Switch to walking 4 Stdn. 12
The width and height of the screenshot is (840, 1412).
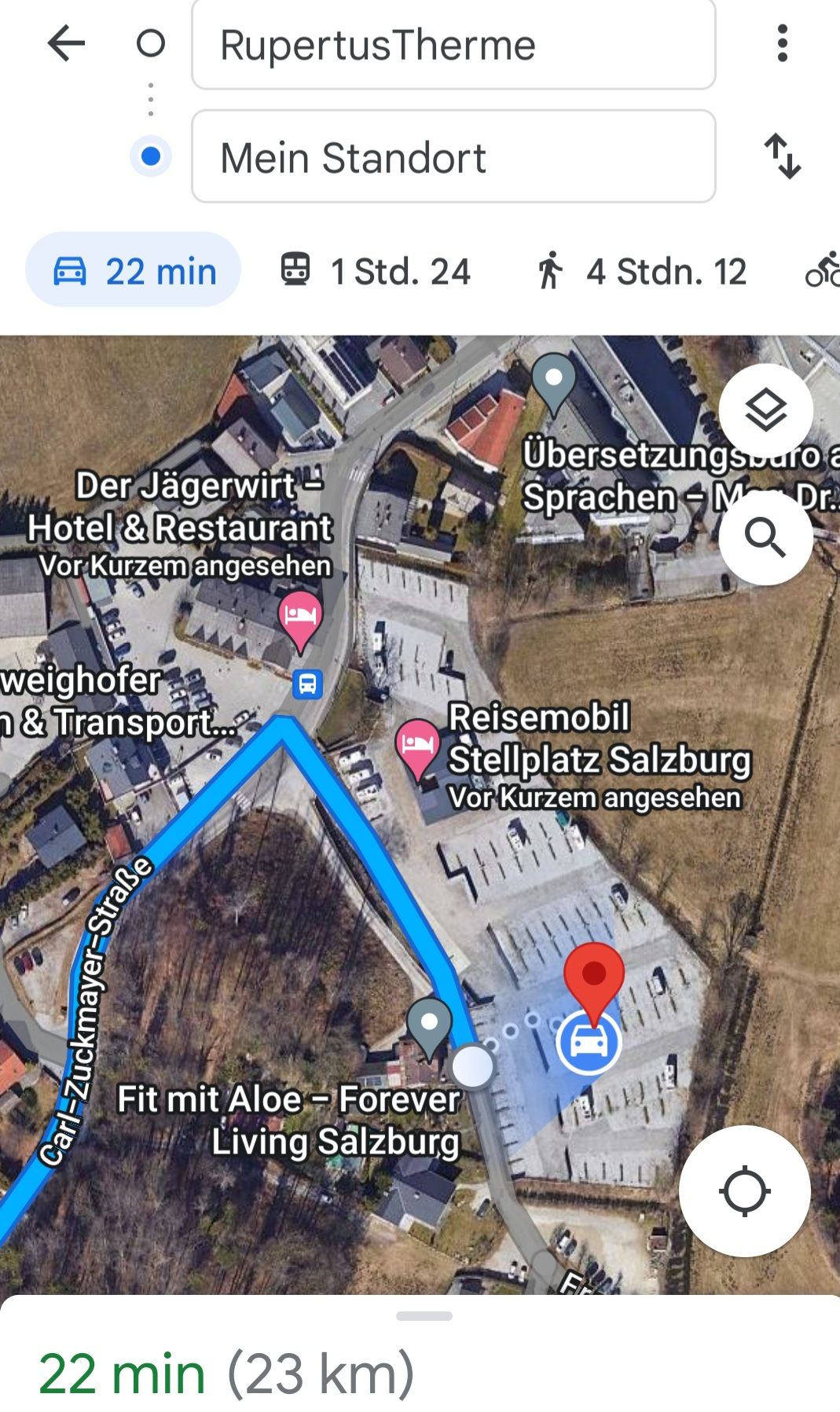[x=642, y=270]
